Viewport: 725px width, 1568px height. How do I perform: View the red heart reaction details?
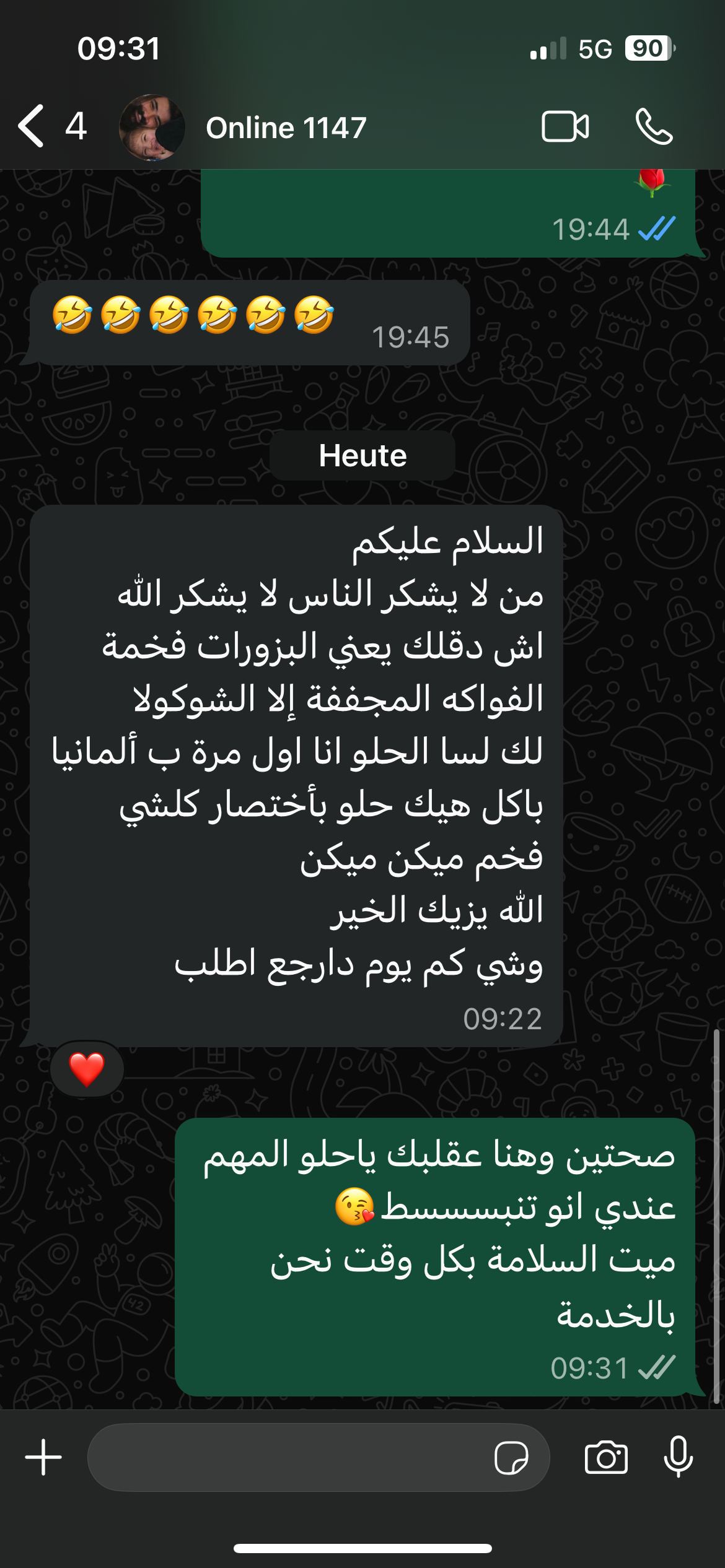(x=87, y=1069)
